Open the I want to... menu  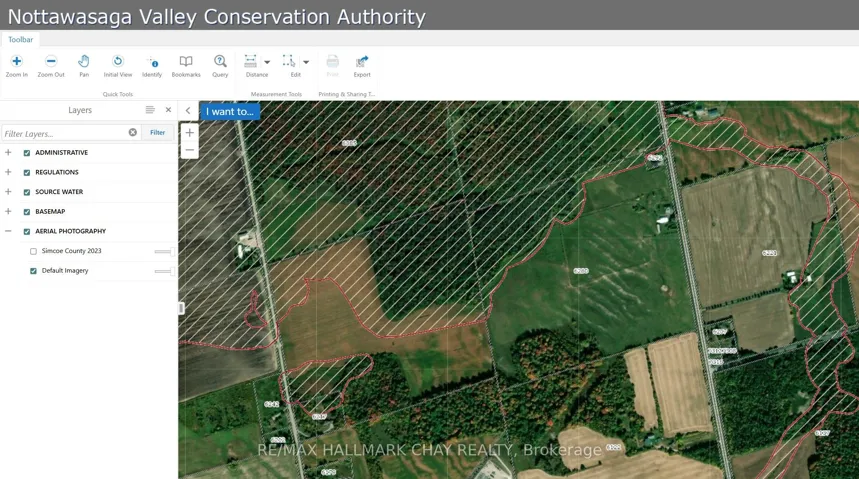click(229, 111)
